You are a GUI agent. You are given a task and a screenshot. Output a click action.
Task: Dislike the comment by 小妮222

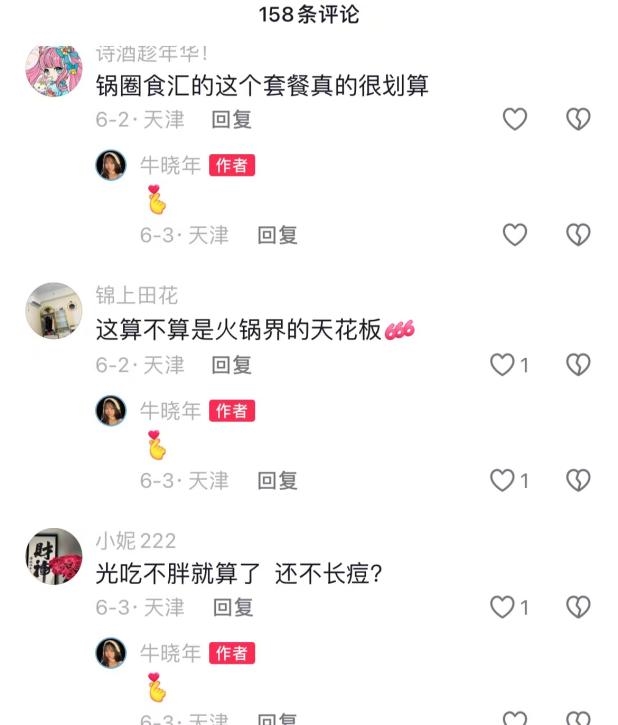[x=578, y=607]
